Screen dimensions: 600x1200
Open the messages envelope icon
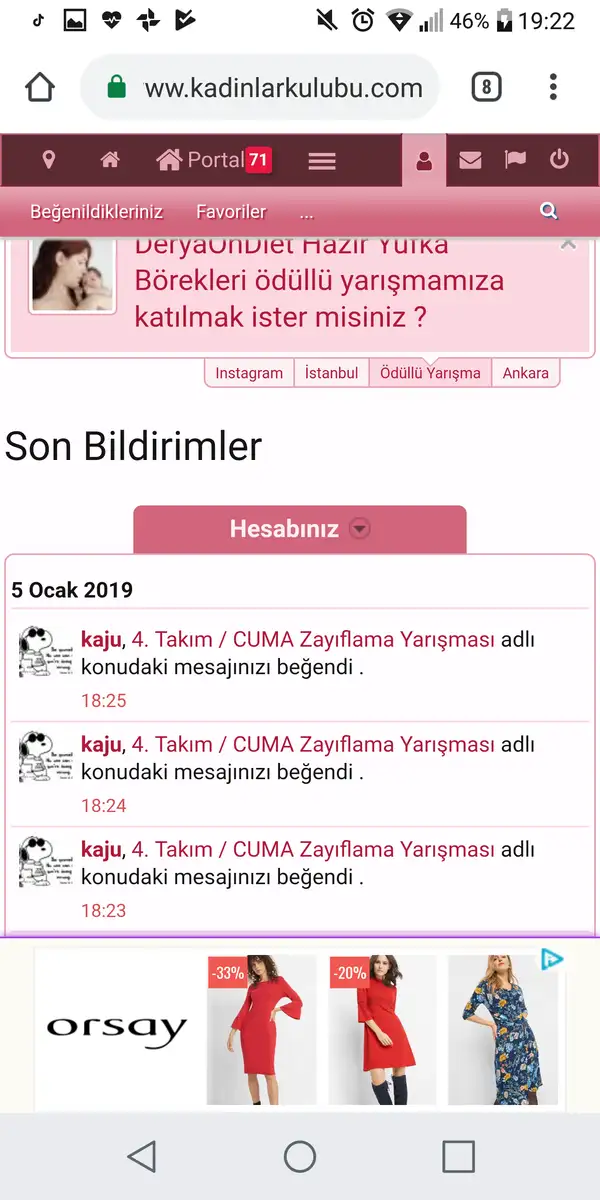point(470,160)
